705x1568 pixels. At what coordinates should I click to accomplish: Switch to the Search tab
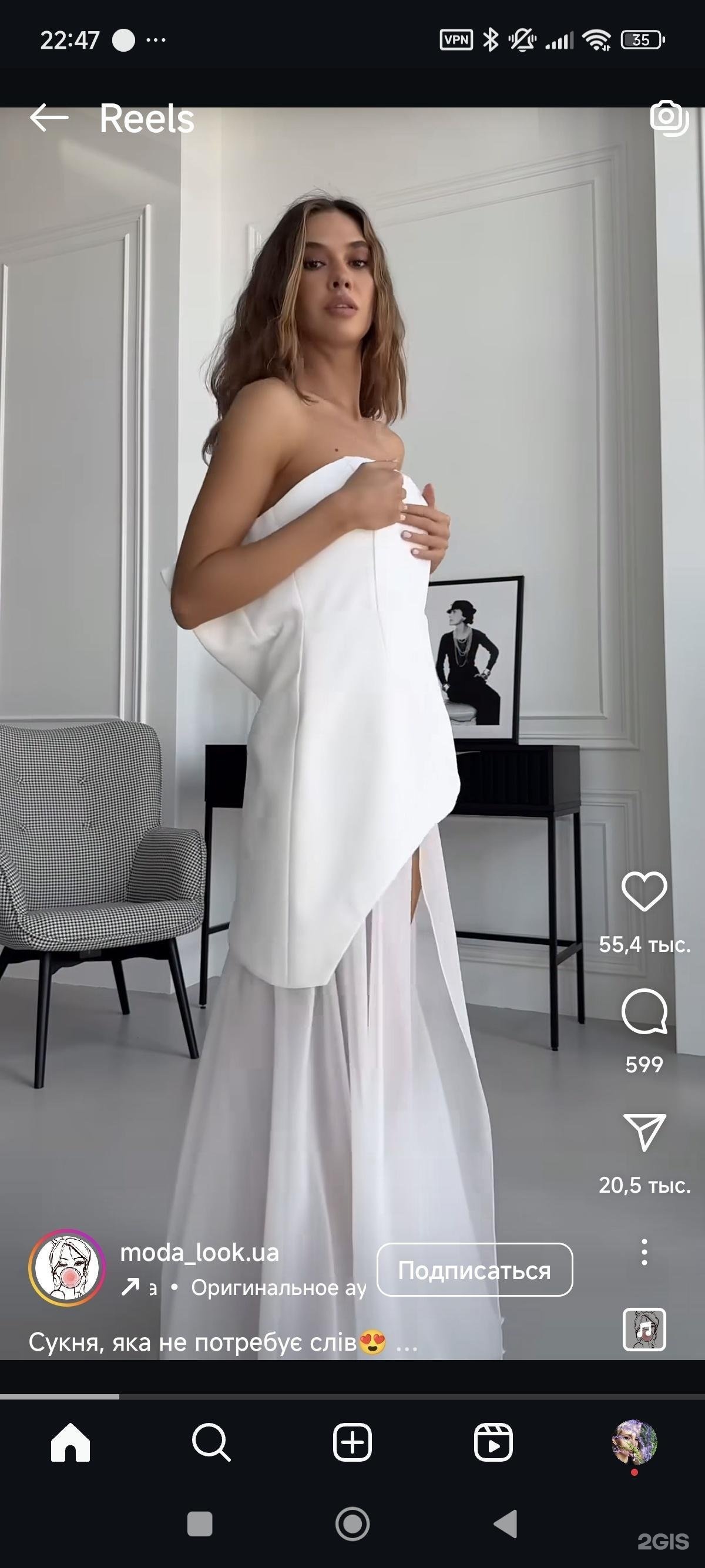click(x=211, y=1442)
